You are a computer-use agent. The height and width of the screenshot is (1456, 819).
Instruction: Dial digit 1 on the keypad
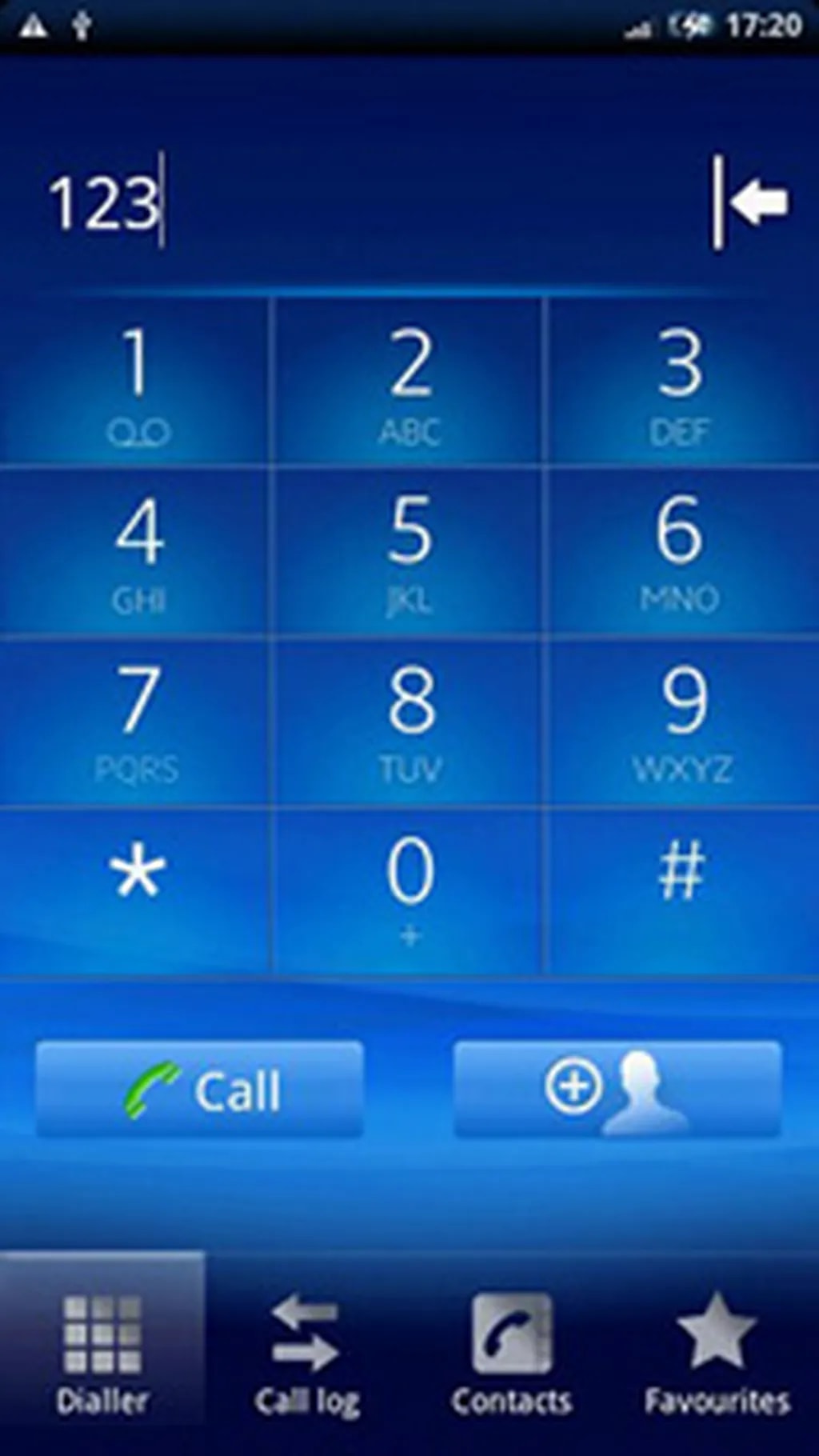(136, 384)
